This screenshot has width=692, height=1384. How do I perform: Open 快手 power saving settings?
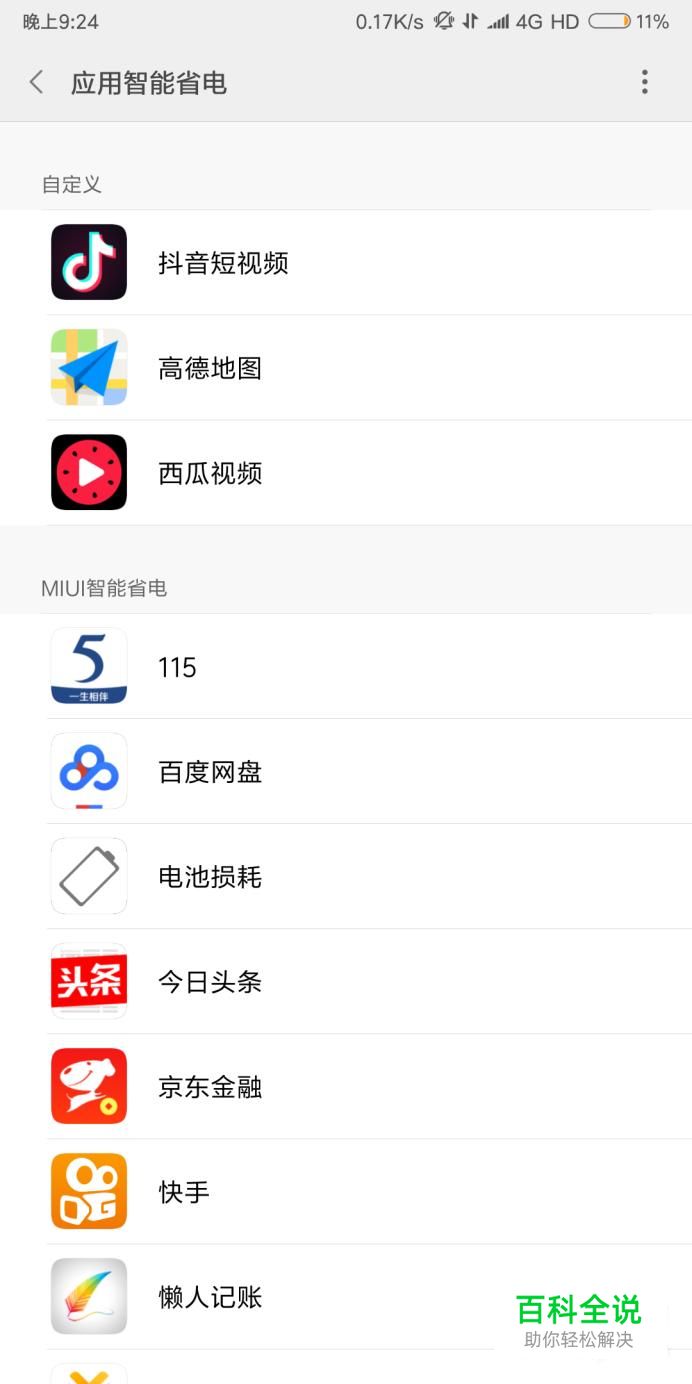(x=346, y=1191)
